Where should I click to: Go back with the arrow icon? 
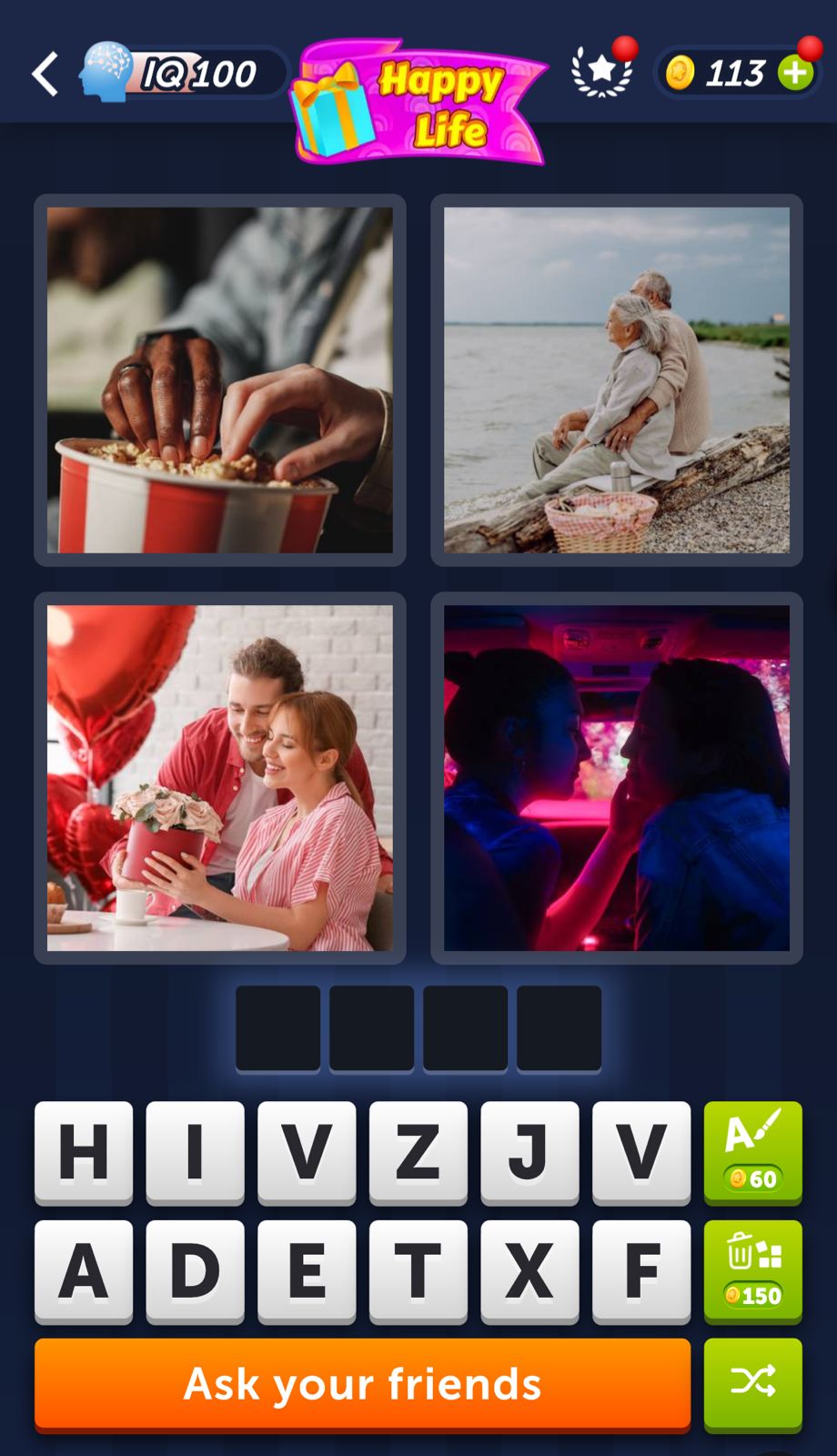(x=45, y=74)
